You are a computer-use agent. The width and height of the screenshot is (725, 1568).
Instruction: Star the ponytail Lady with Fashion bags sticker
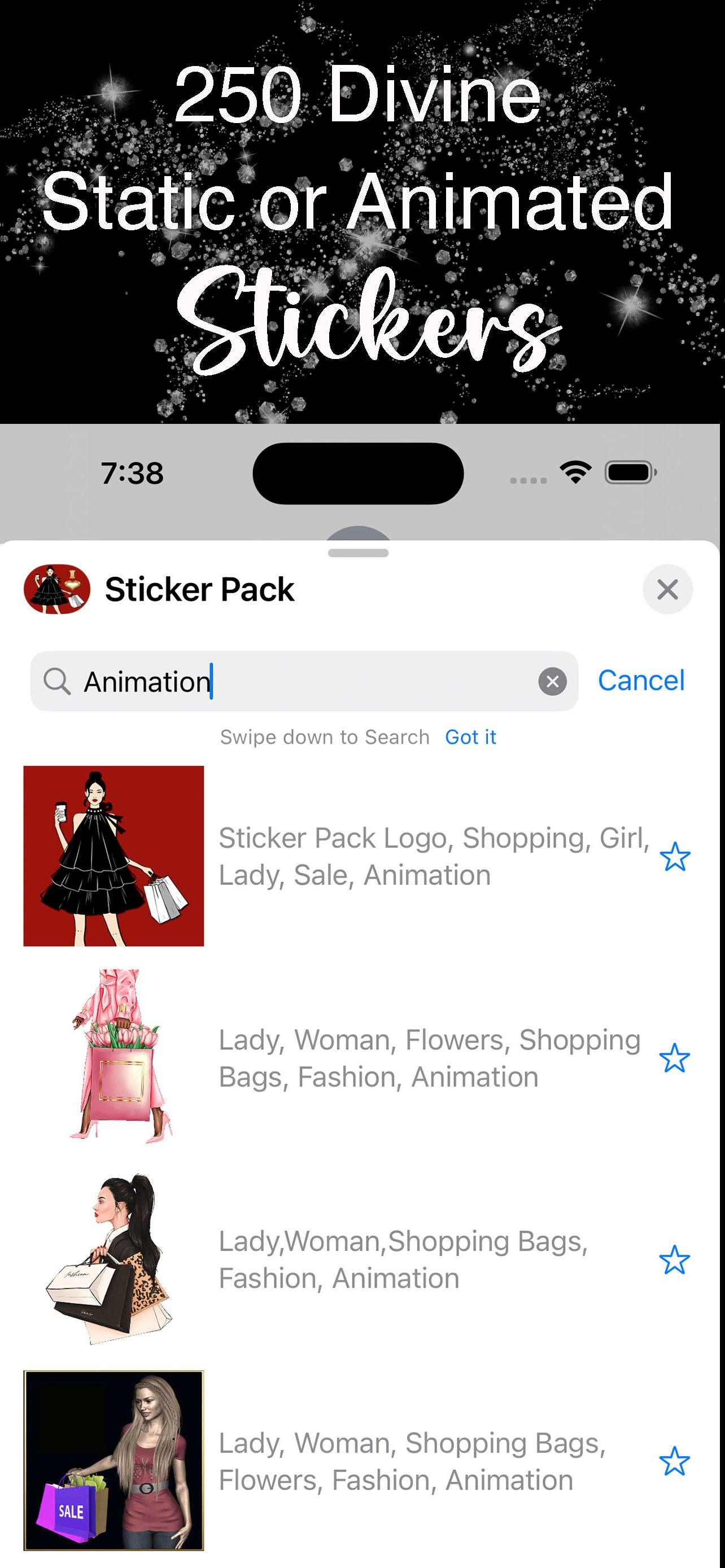click(x=675, y=1259)
